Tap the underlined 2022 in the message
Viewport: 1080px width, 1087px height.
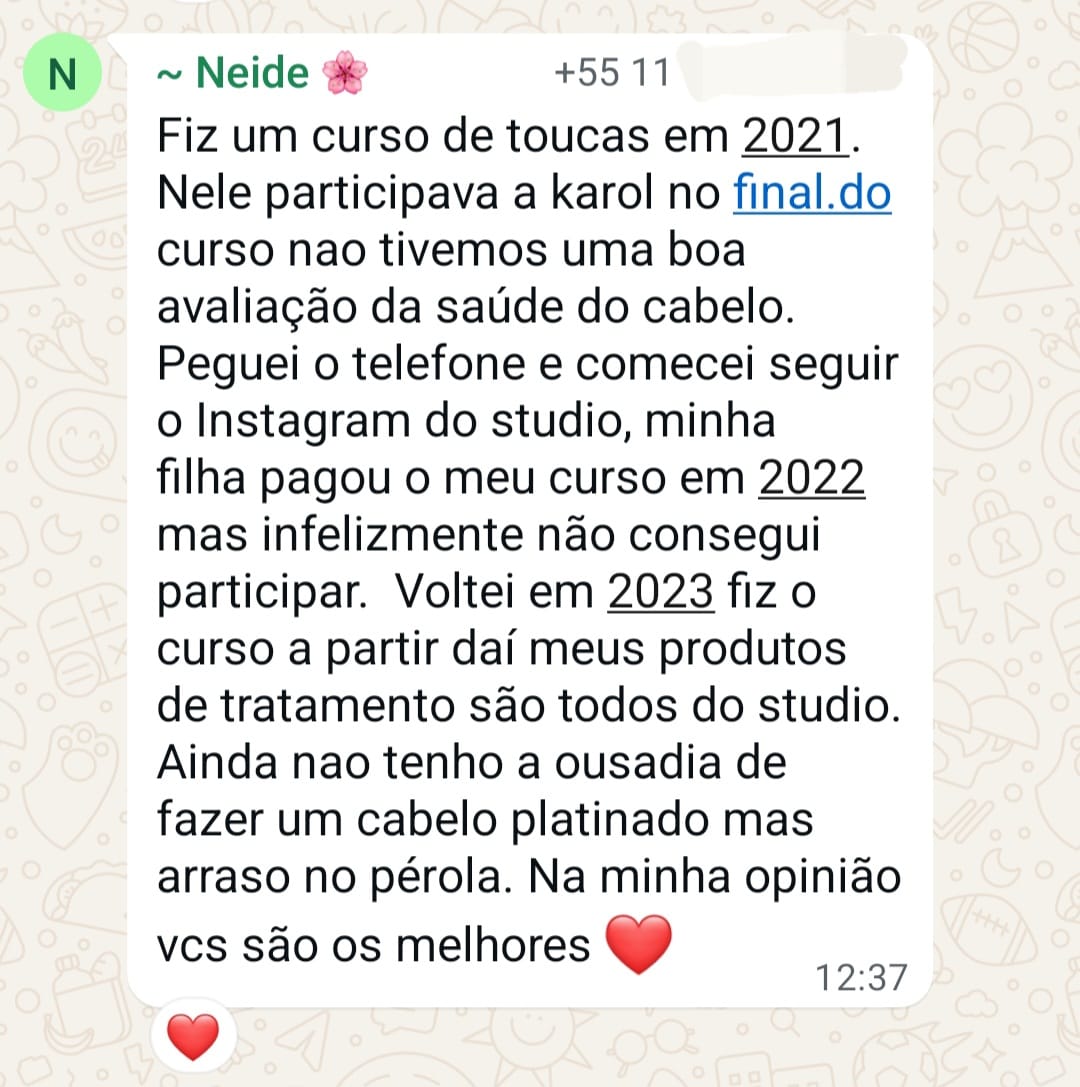pos(811,479)
